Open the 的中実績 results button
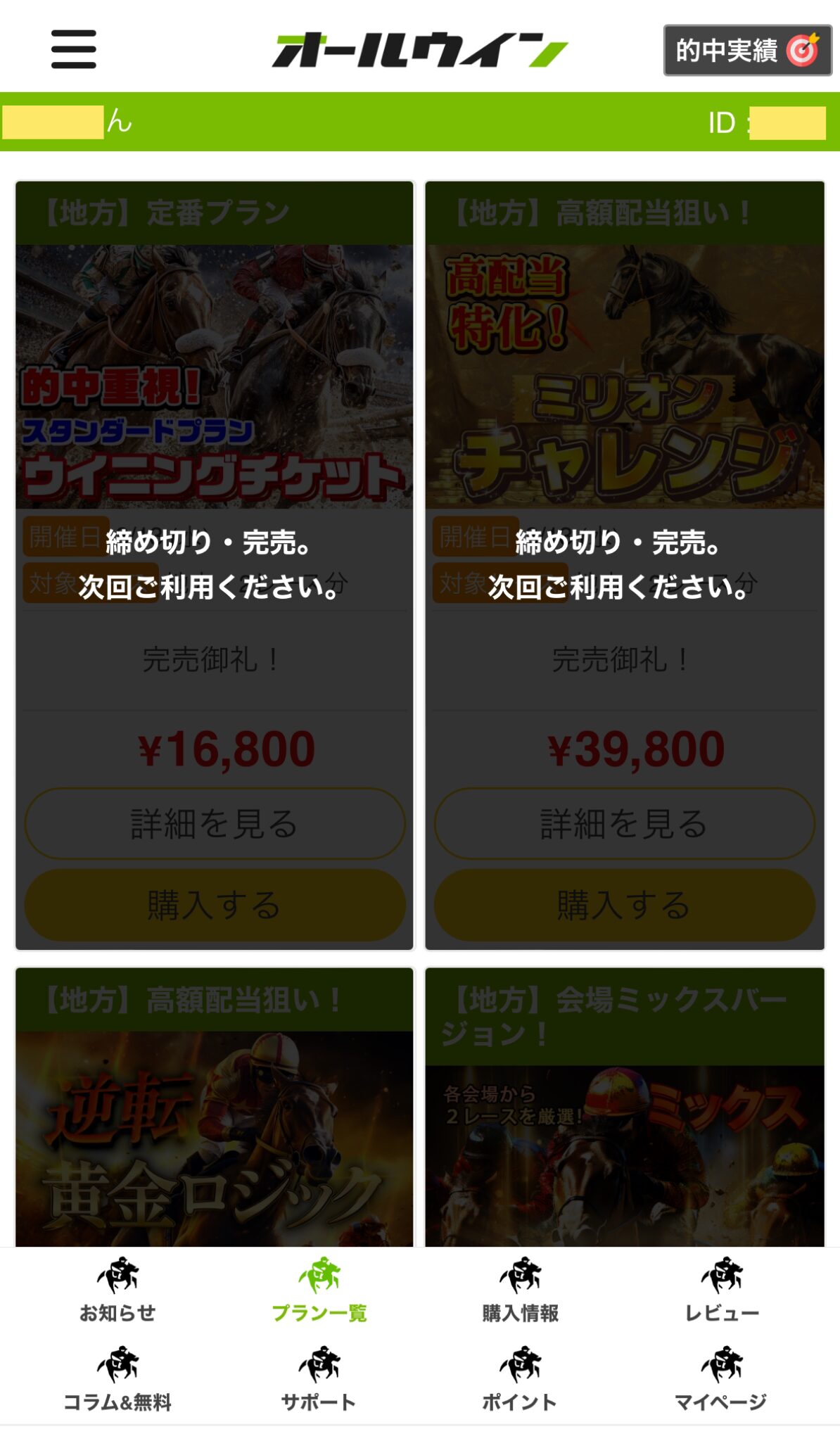This screenshot has width=840, height=1441. [747, 51]
